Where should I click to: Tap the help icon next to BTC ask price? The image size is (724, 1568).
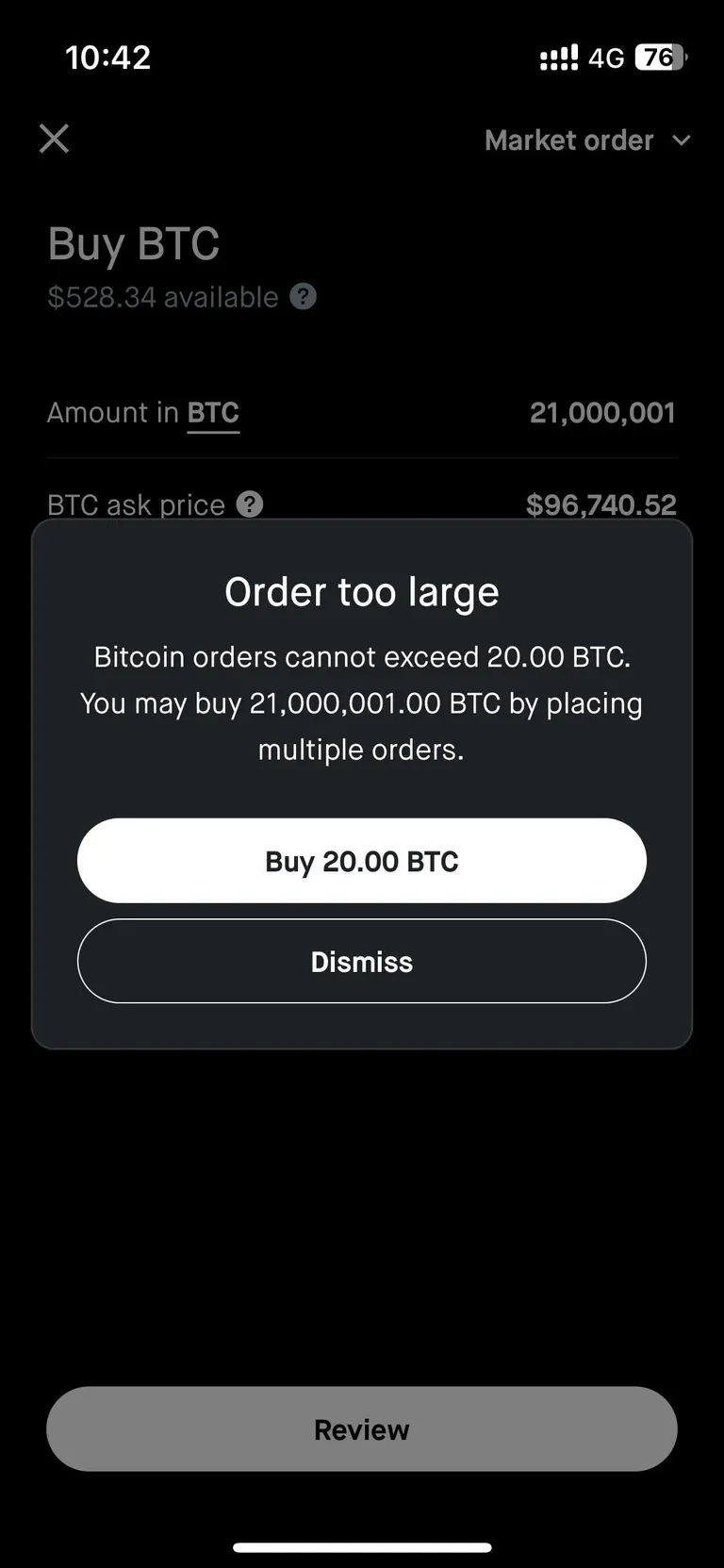tap(249, 504)
